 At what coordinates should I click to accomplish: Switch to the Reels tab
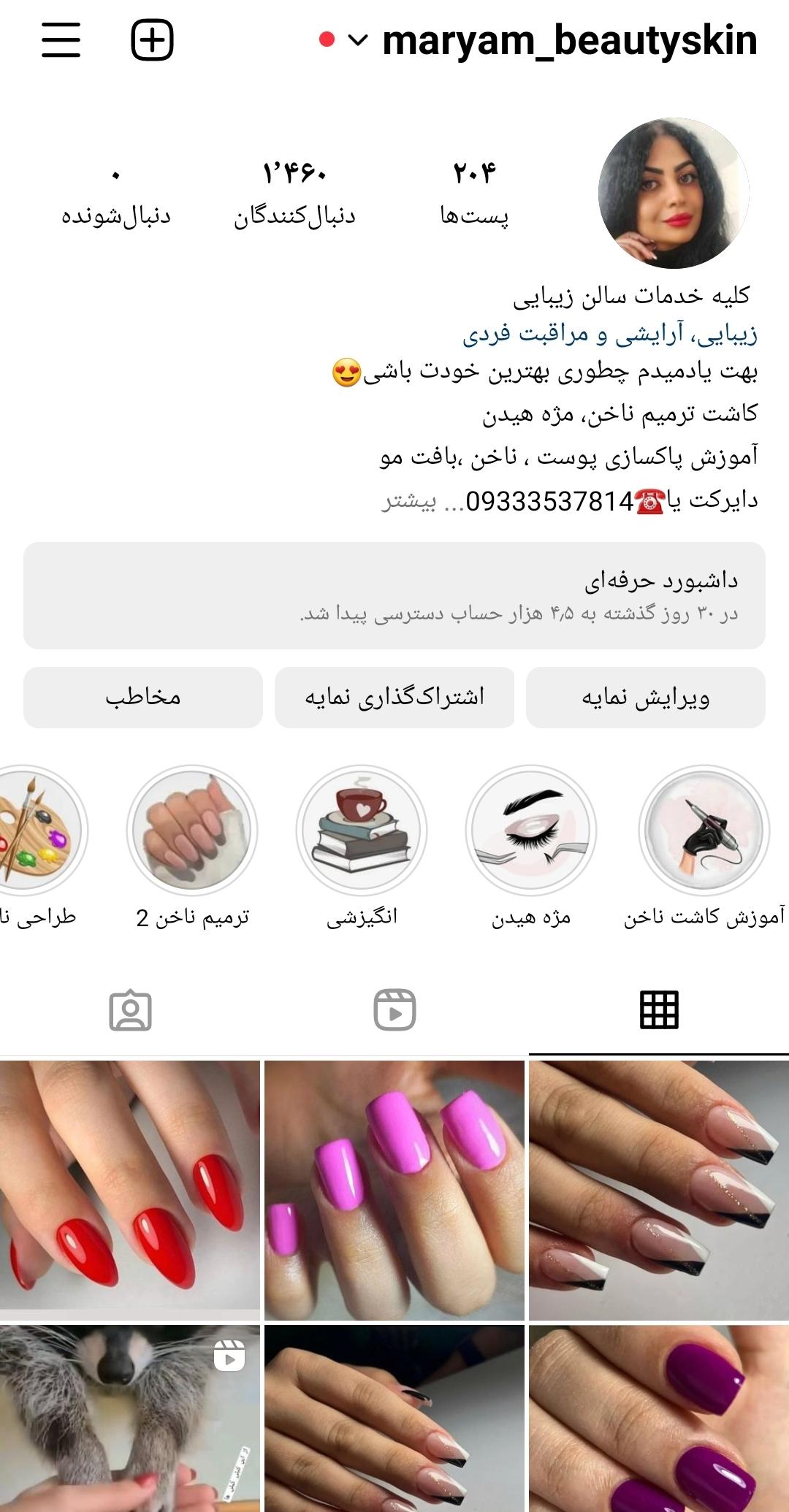(394, 1010)
